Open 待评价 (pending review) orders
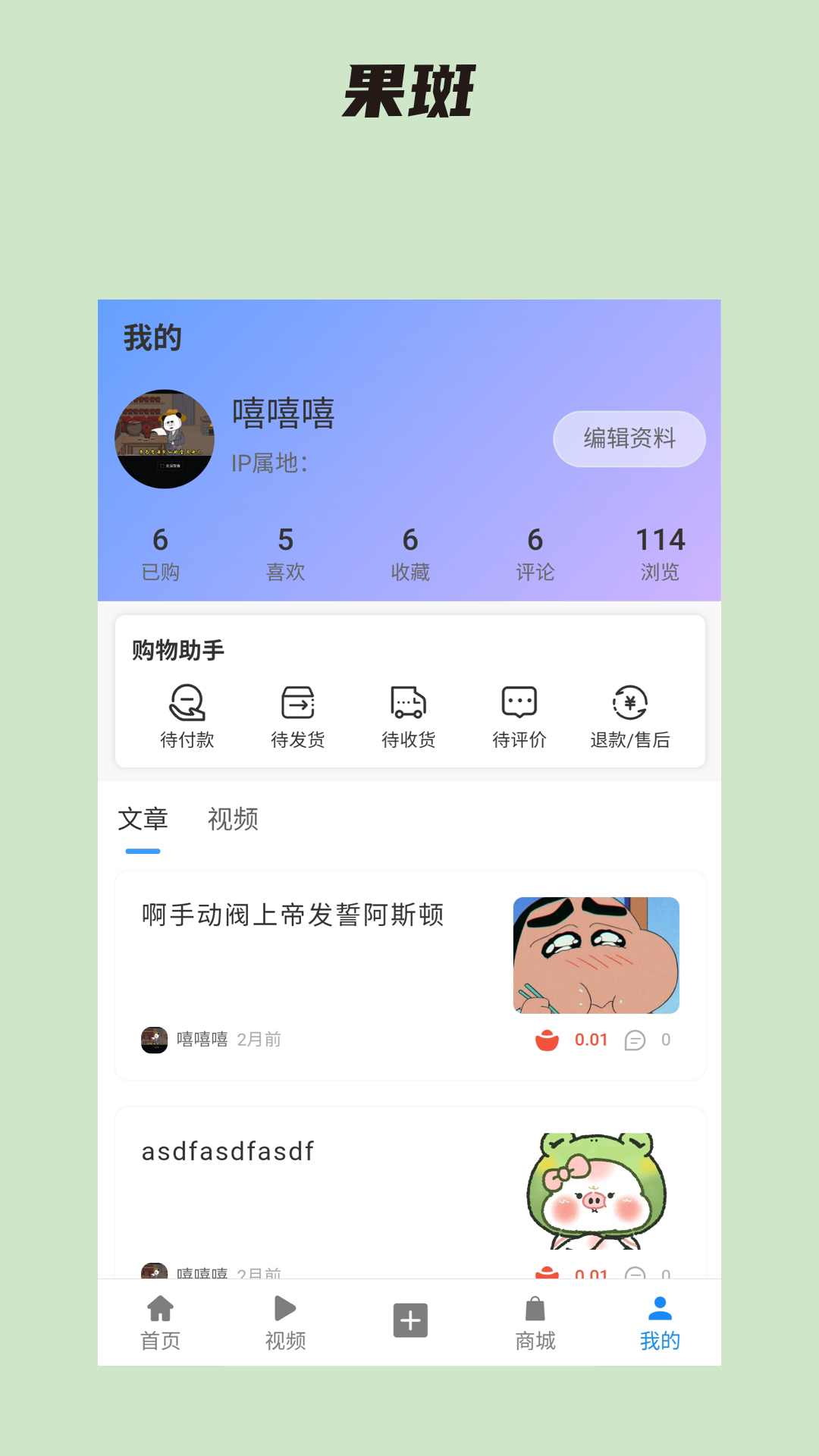This screenshot has height=1456, width=819. (x=518, y=714)
